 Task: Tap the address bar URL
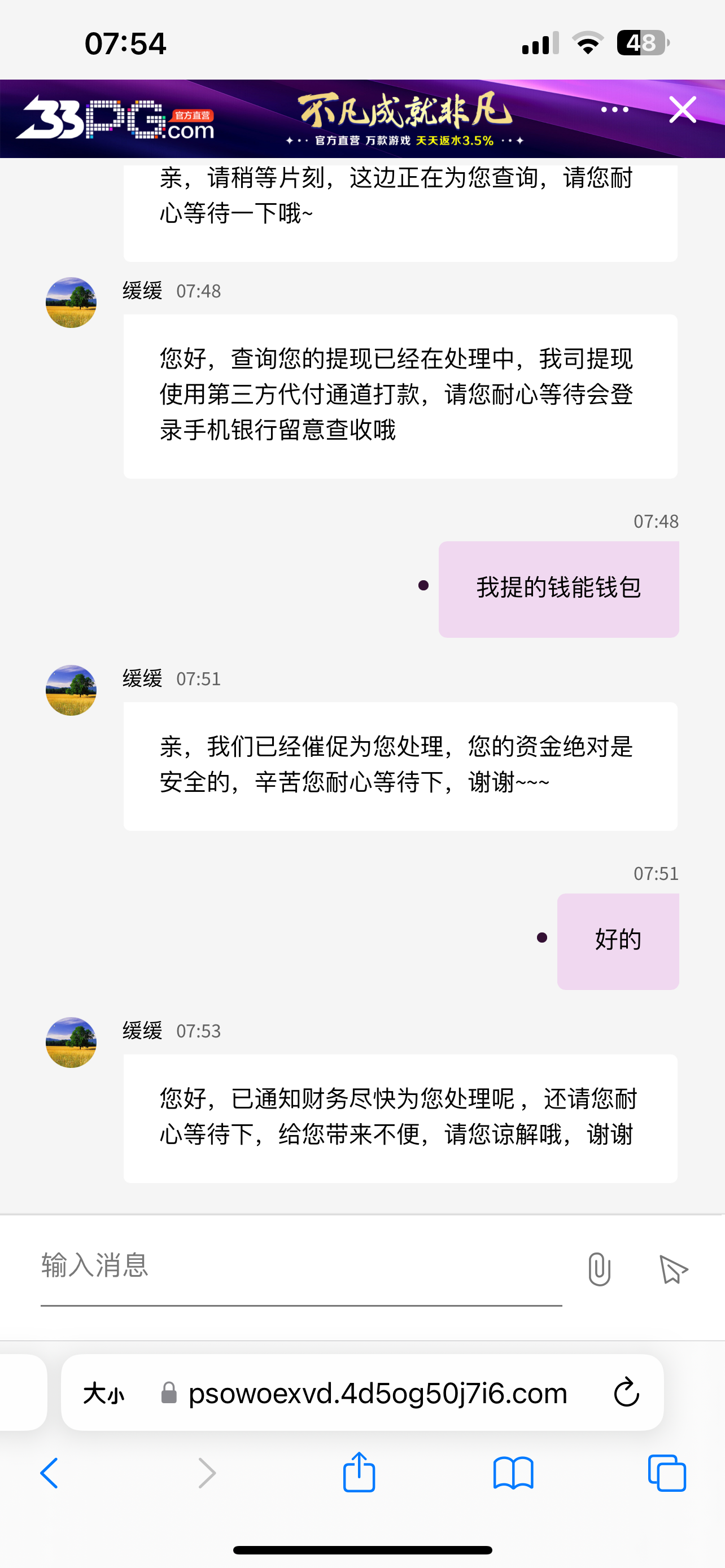pyautogui.click(x=377, y=1393)
